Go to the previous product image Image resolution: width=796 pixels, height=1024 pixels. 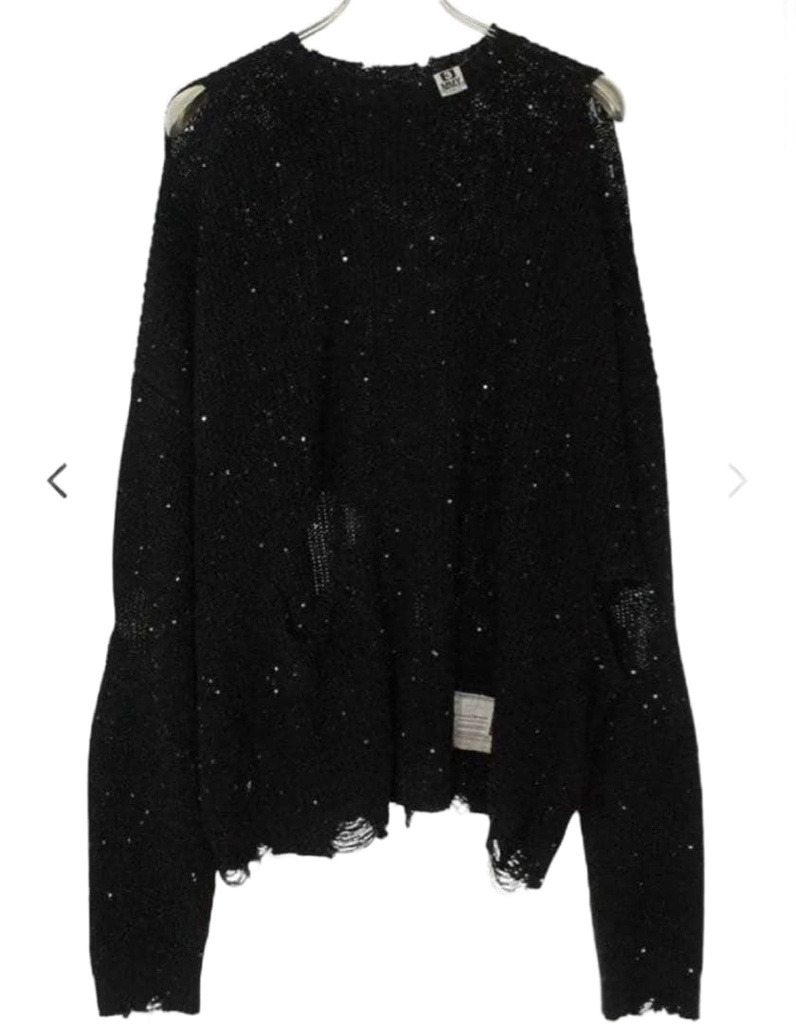[x=57, y=481]
